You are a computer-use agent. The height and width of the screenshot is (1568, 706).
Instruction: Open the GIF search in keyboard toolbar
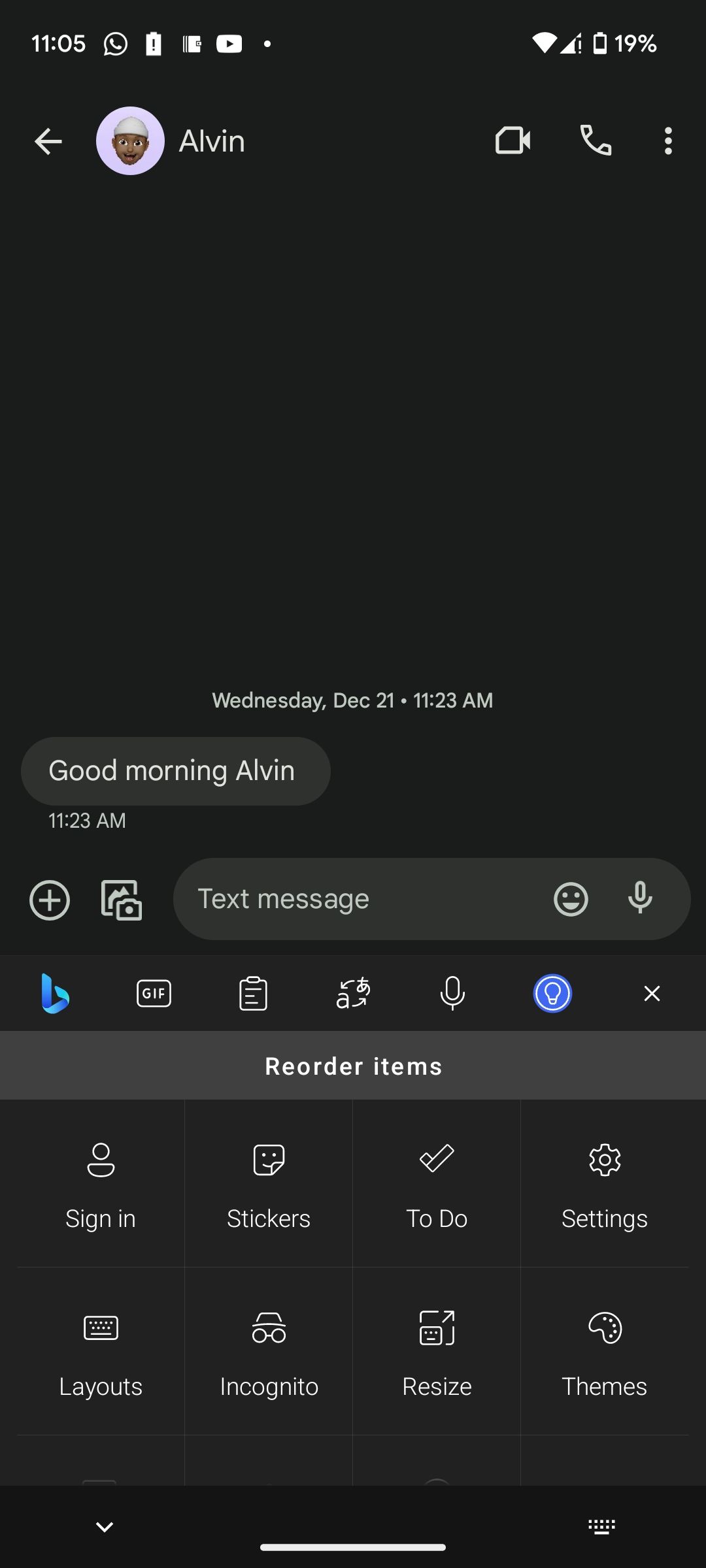pos(154,994)
